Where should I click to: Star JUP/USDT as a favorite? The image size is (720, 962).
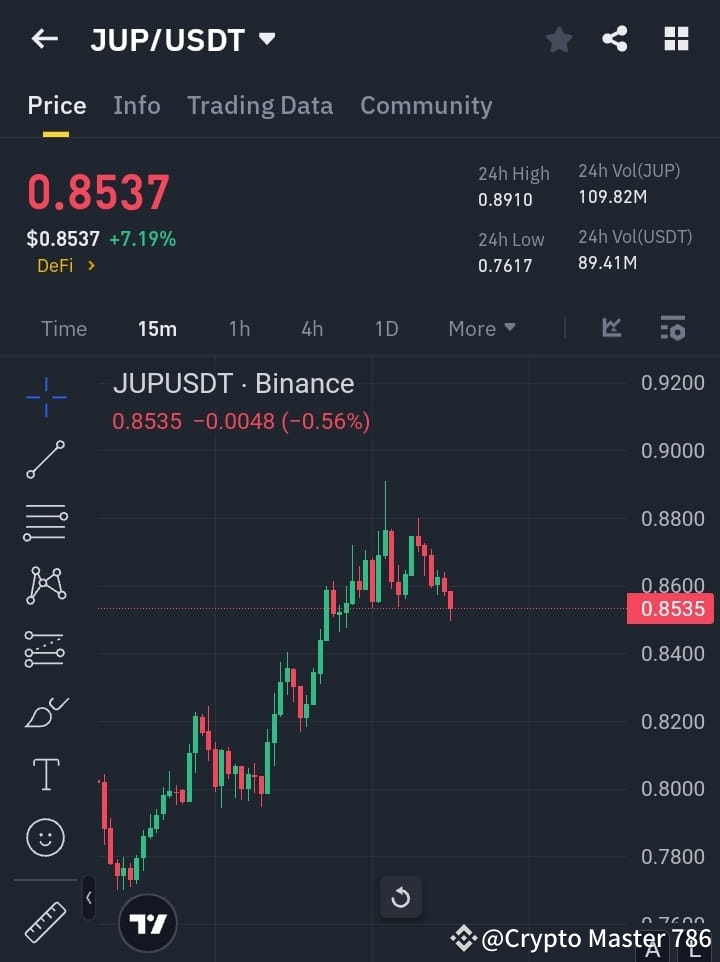point(558,39)
